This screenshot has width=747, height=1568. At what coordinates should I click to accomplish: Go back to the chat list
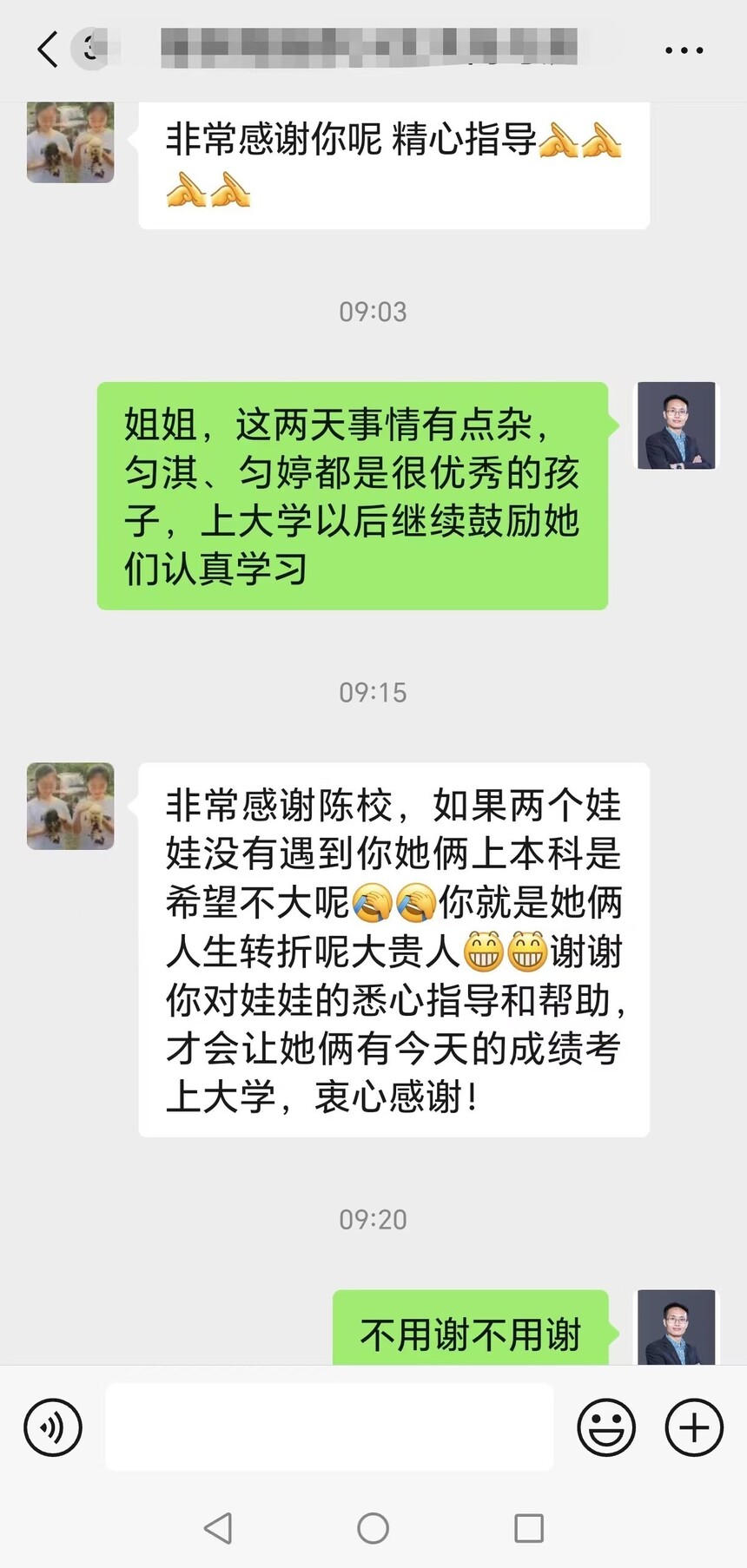[48, 49]
